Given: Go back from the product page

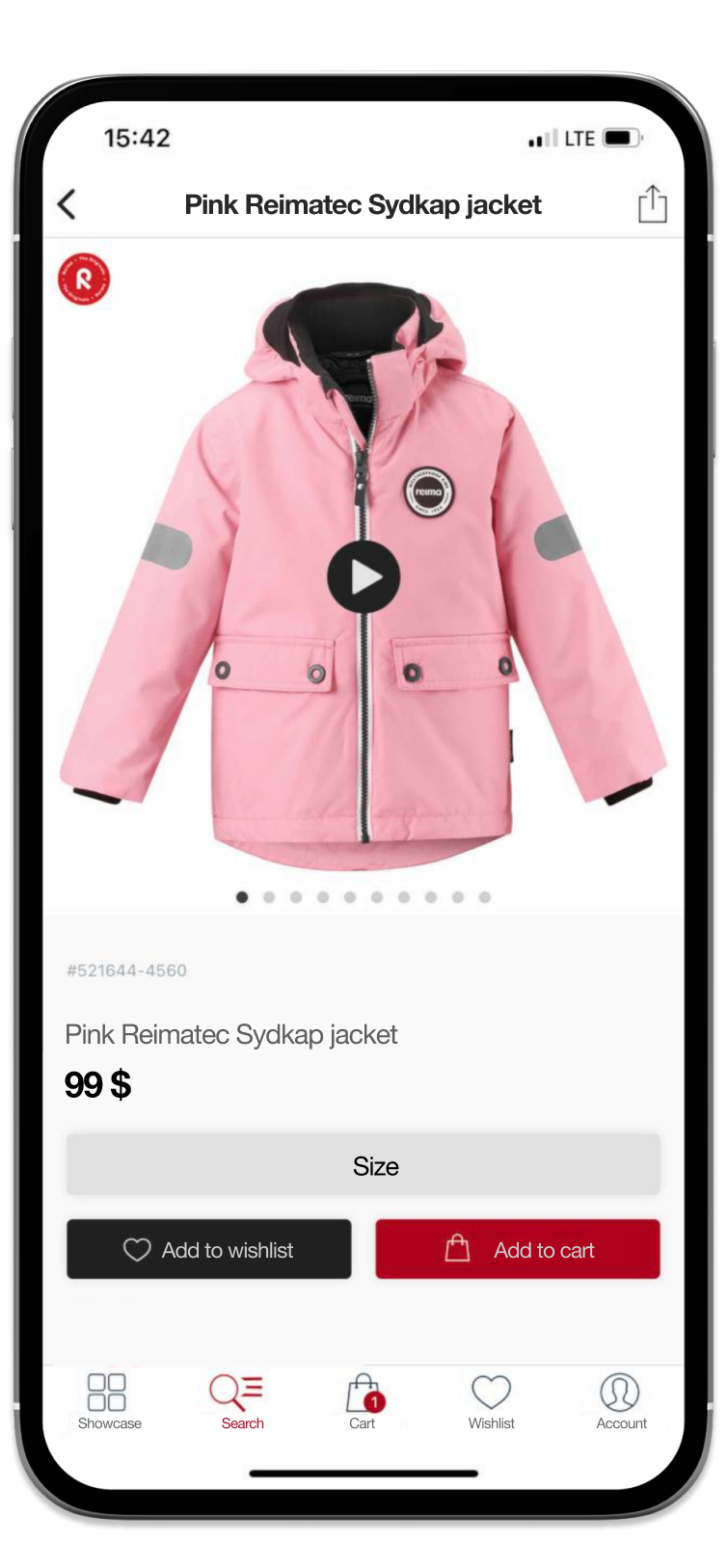Looking at the screenshot, I should 67,204.
